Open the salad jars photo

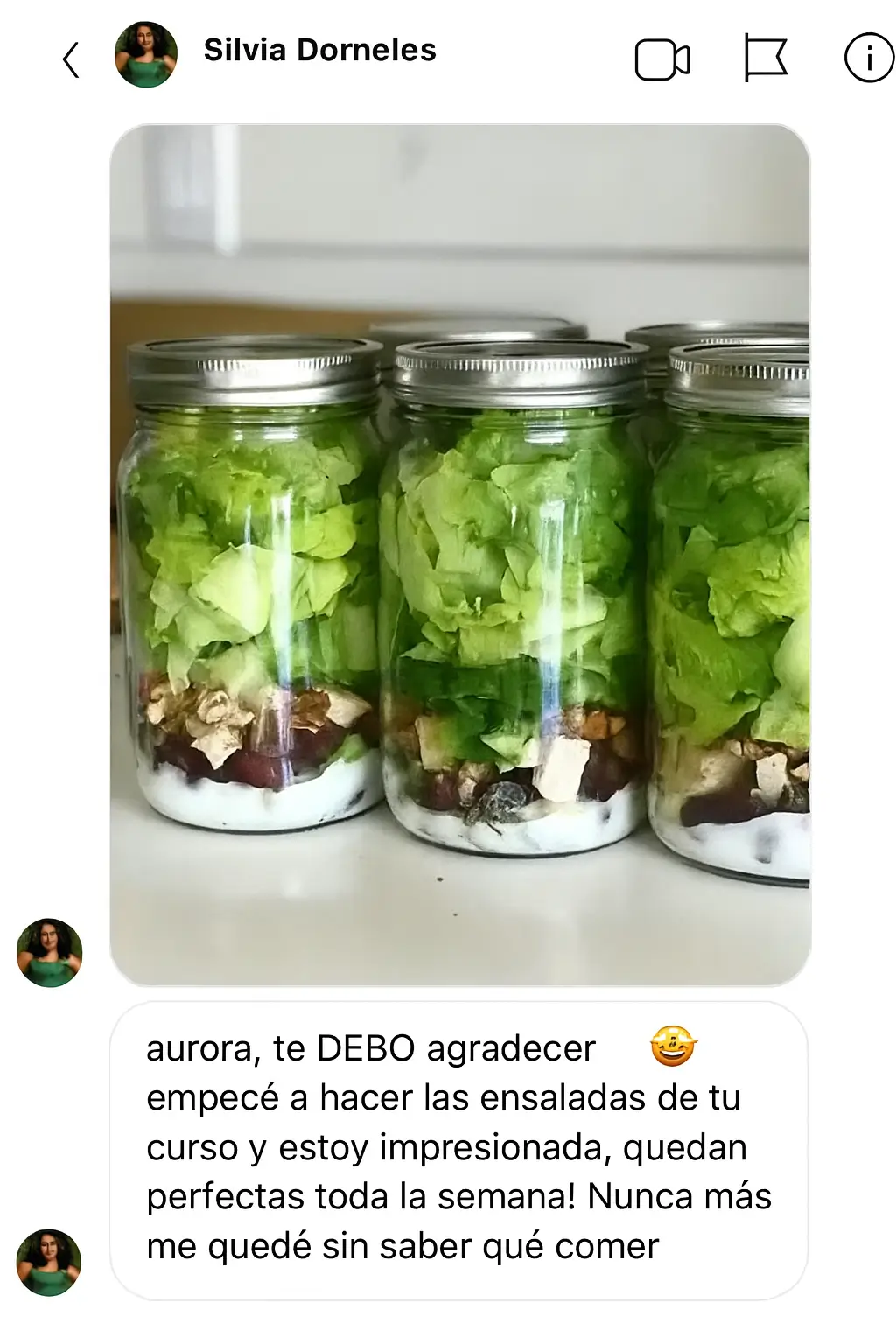[459, 555]
